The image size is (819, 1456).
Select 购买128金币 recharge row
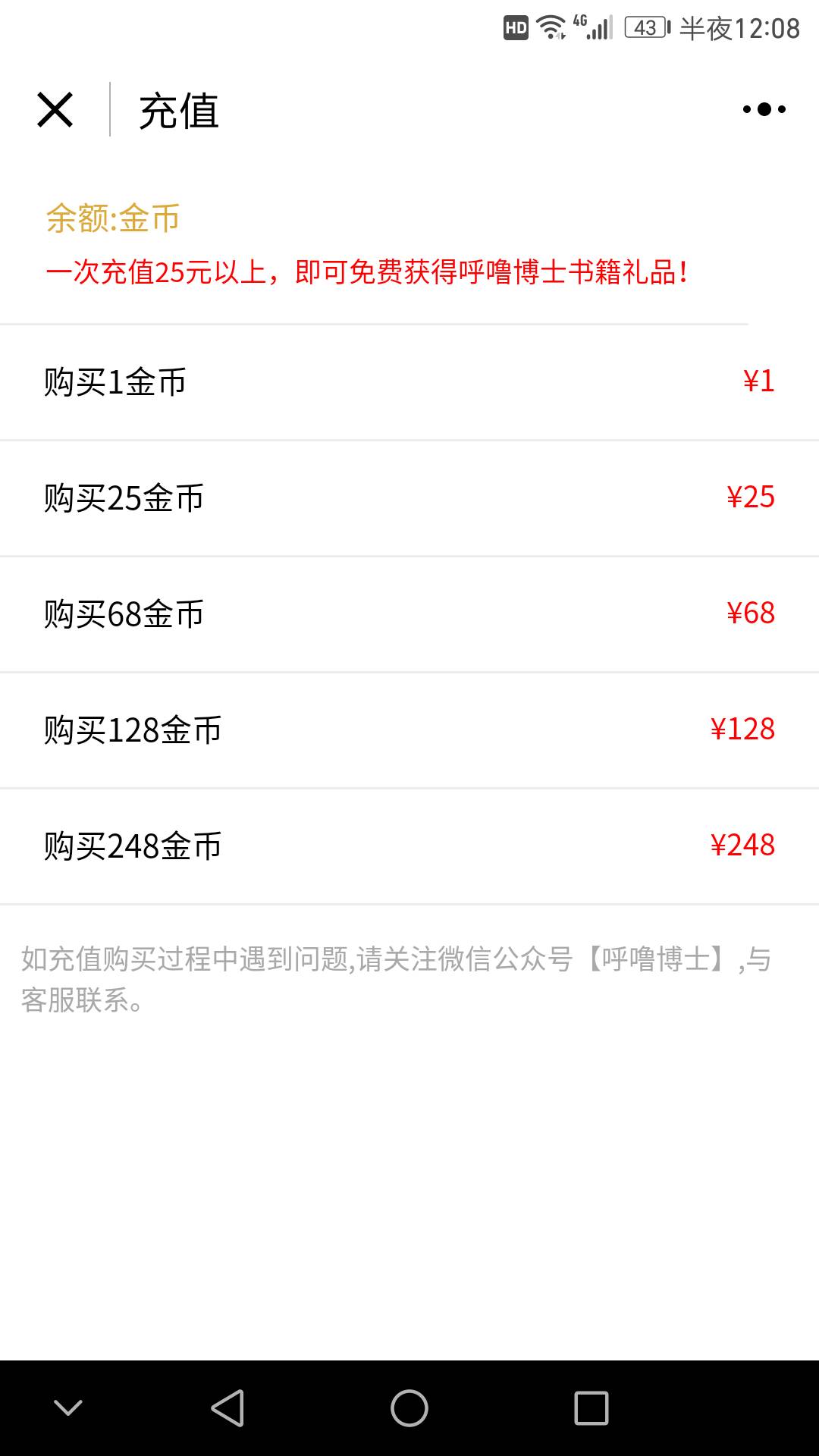tap(409, 730)
